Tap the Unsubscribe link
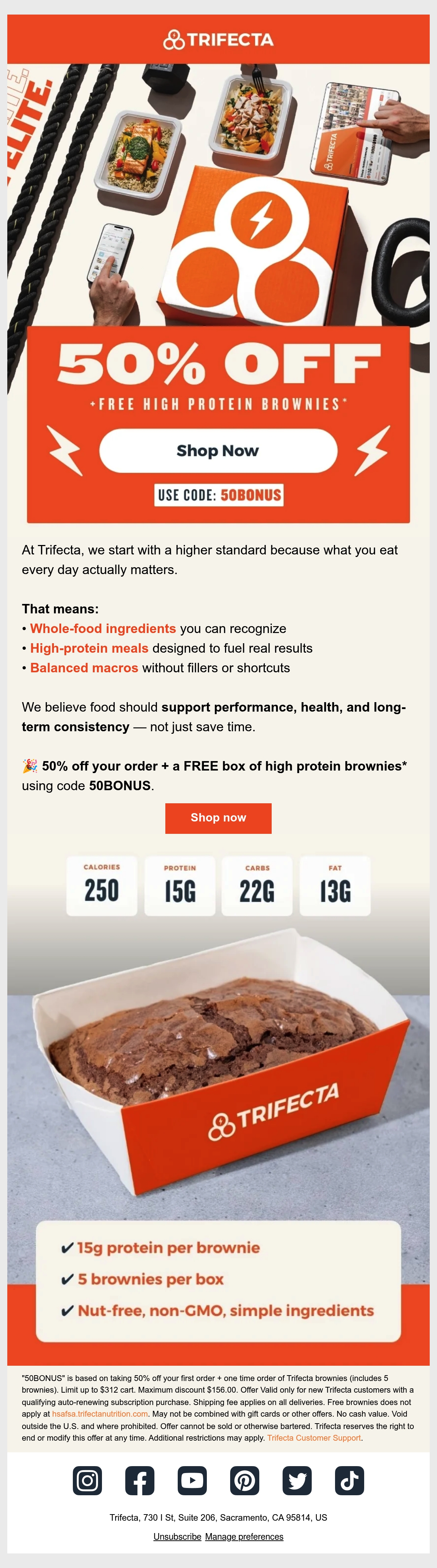 pos(177,1536)
